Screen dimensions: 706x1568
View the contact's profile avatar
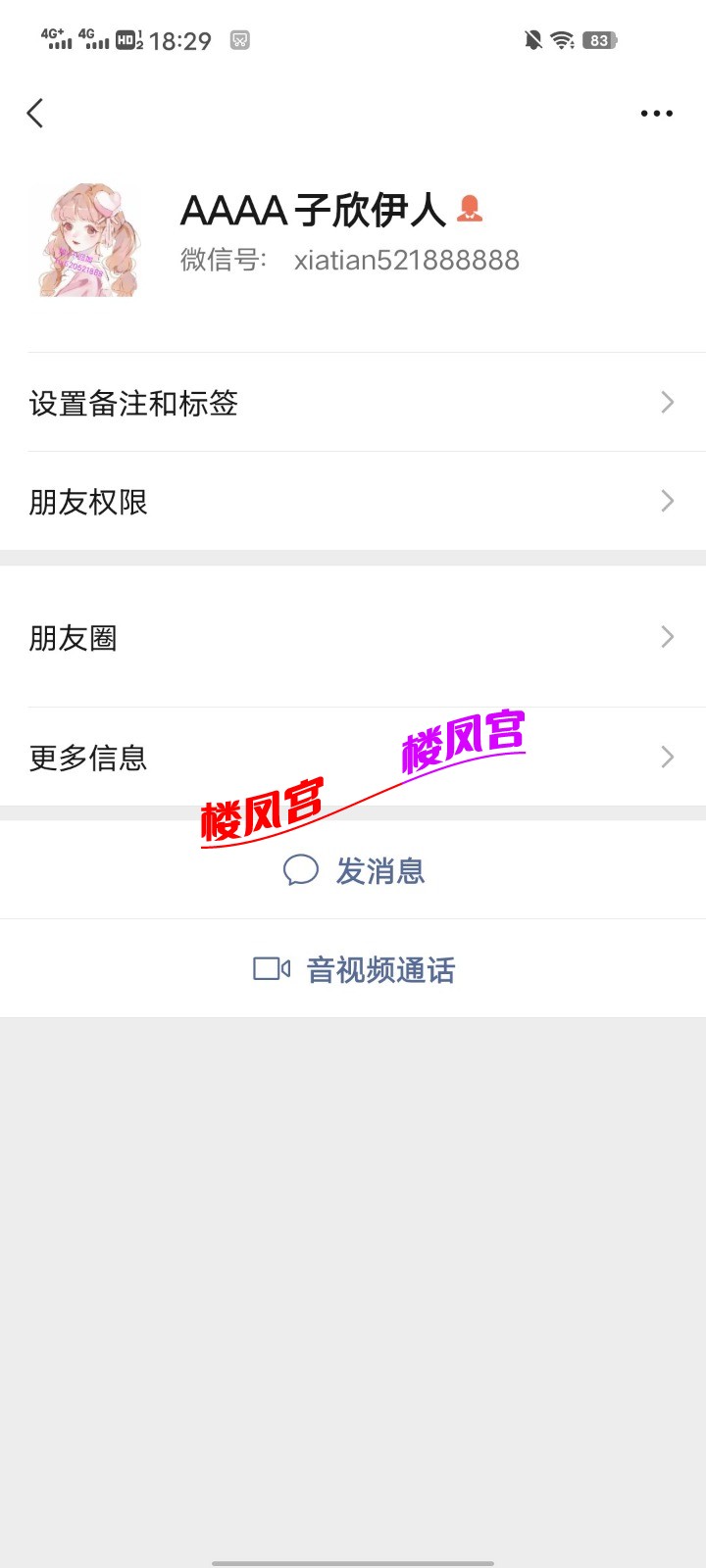[x=88, y=240]
